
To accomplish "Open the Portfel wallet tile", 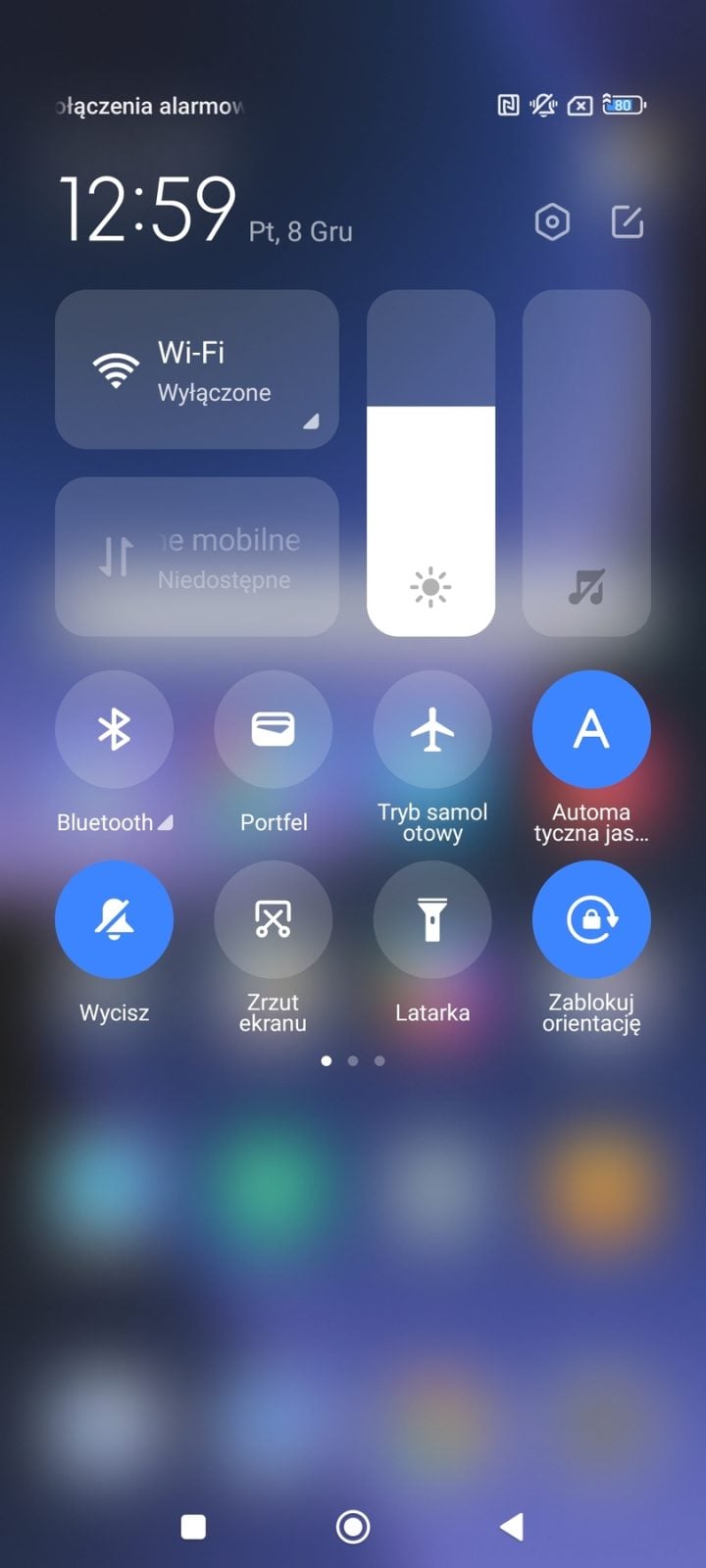I will 273,729.
